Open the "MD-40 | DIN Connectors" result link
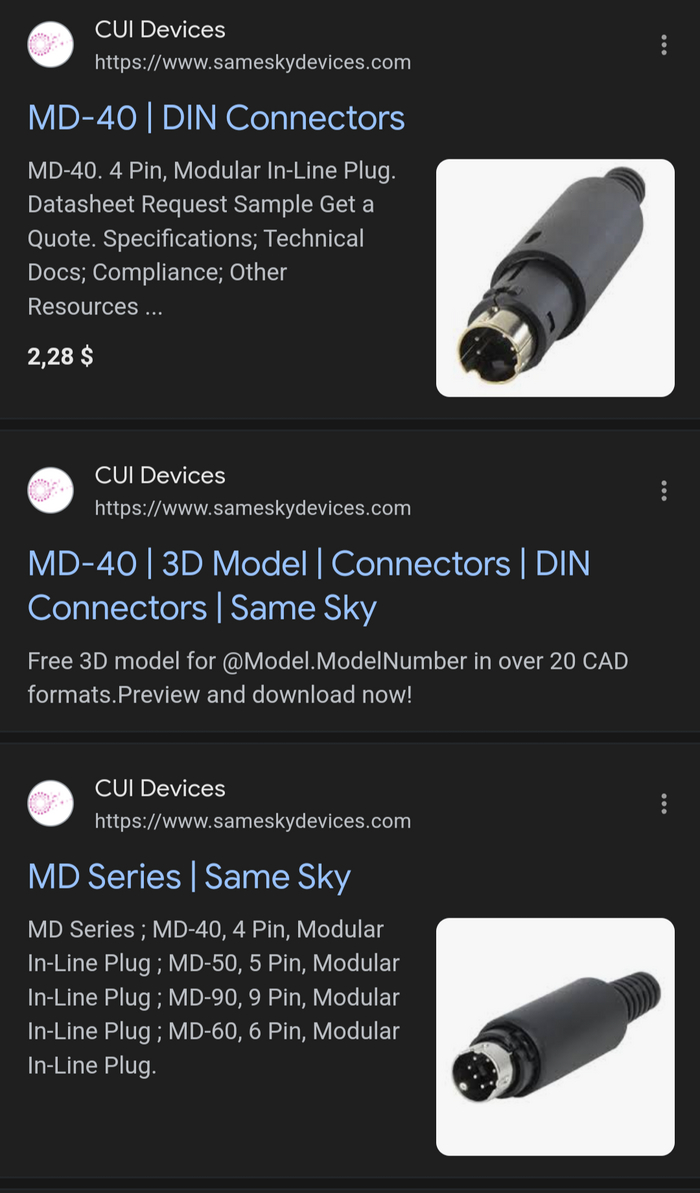Image resolution: width=700 pixels, height=1193 pixels. point(216,118)
